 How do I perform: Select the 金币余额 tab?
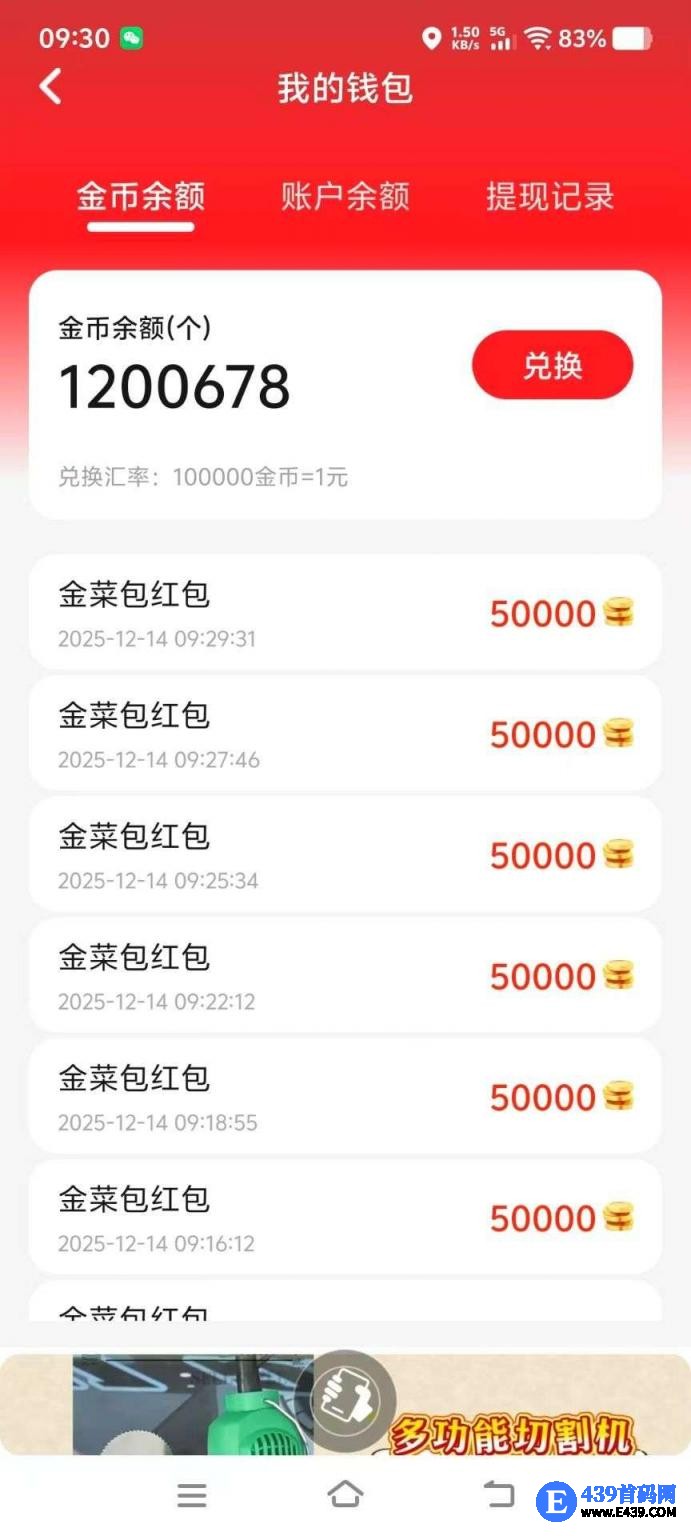click(x=141, y=196)
